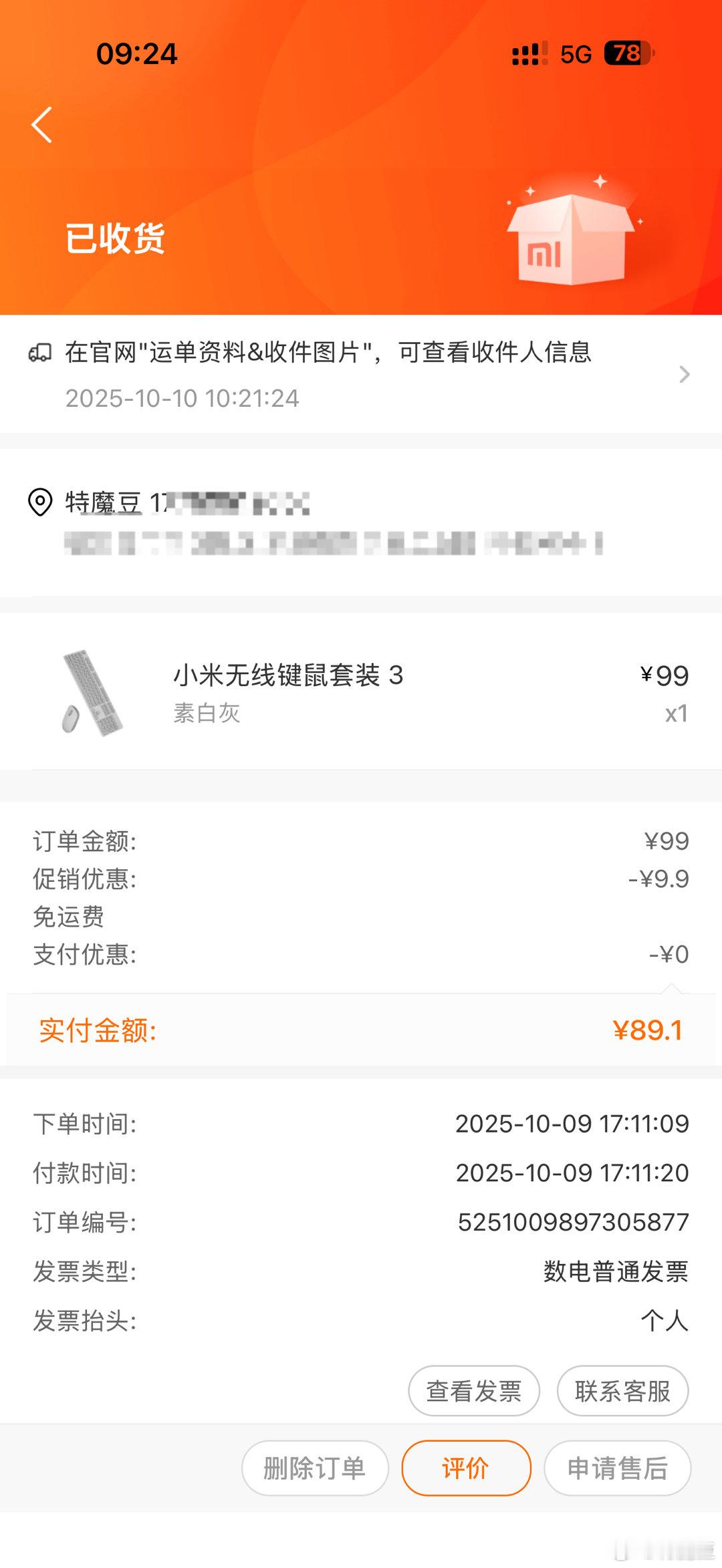The width and height of the screenshot is (722, 1568).
Task: Tap the small triangle above 实付金额
Action: [x=672, y=982]
